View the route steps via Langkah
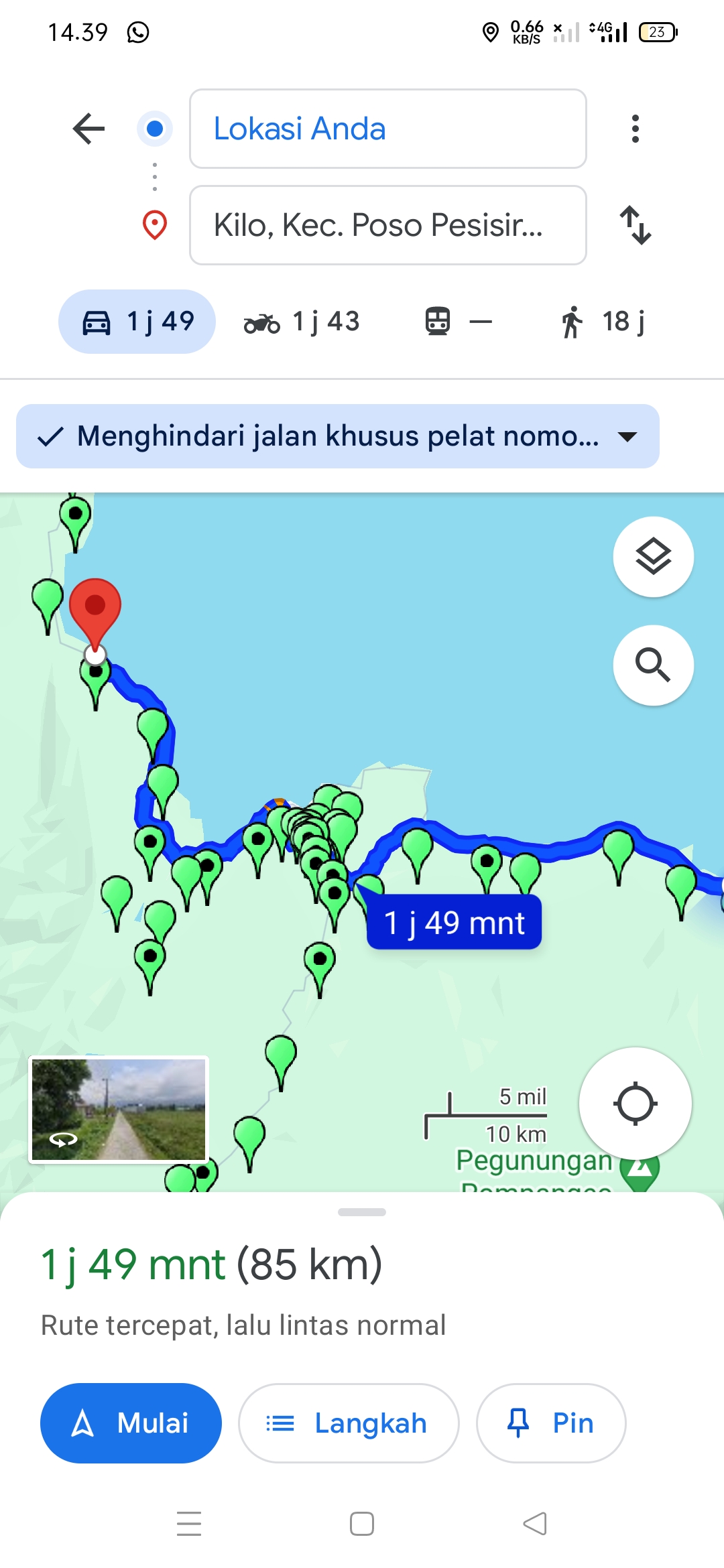This screenshot has height=1568, width=724. coord(349,1423)
